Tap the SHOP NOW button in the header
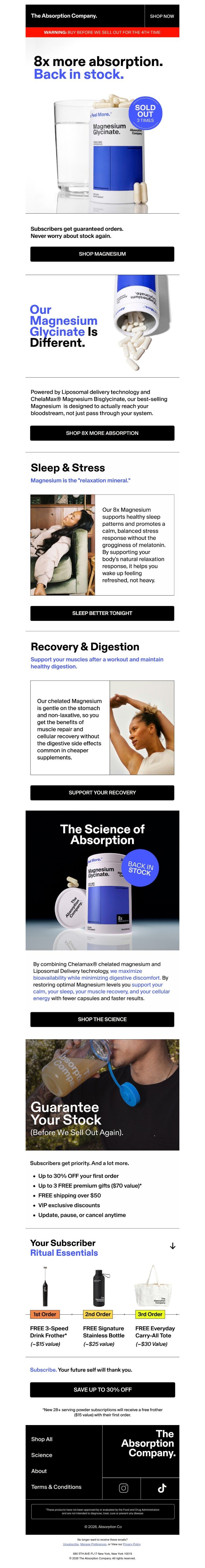Screen dimensions: 205x1568 pos(162,16)
